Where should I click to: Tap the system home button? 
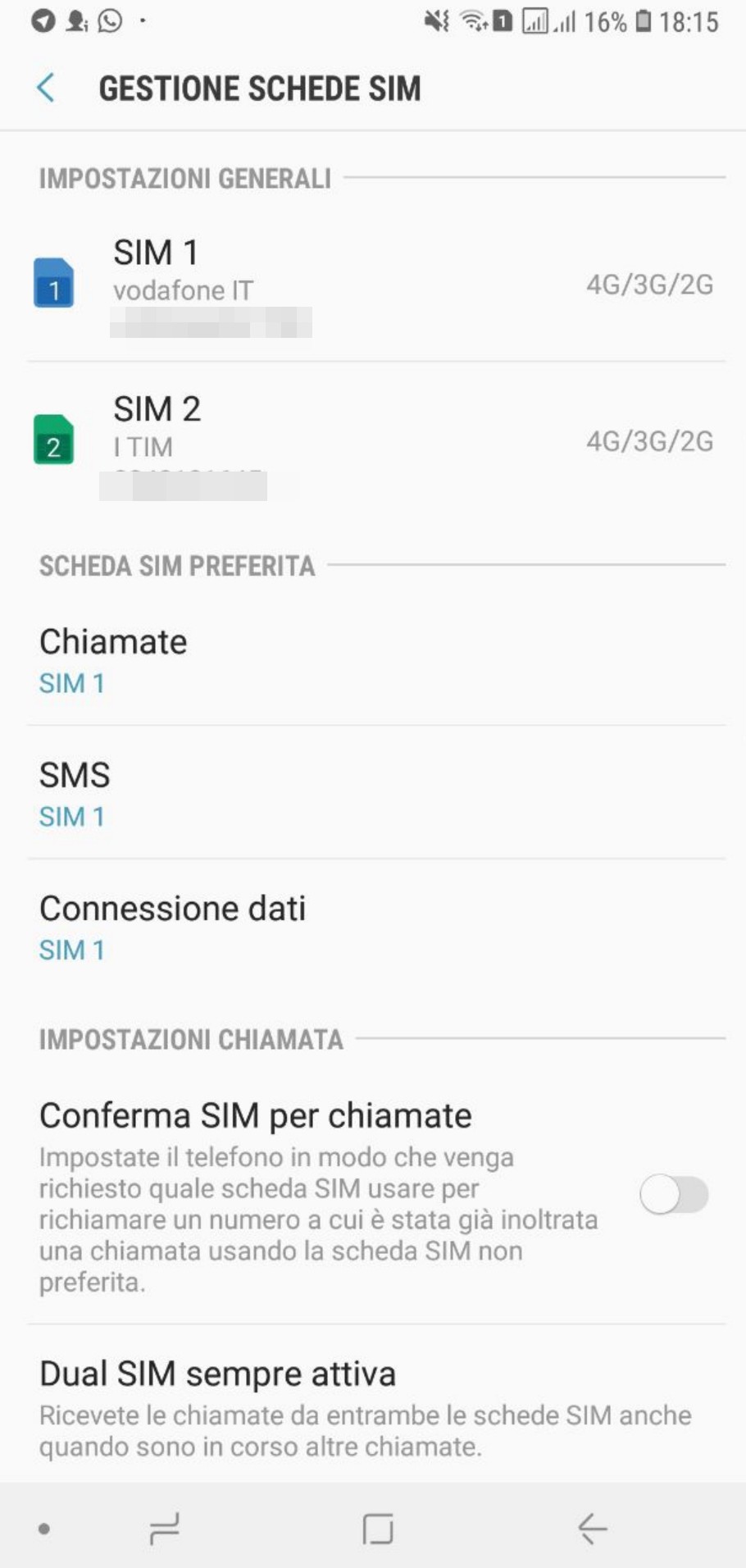pyautogui.click(x=378, y=1528)
